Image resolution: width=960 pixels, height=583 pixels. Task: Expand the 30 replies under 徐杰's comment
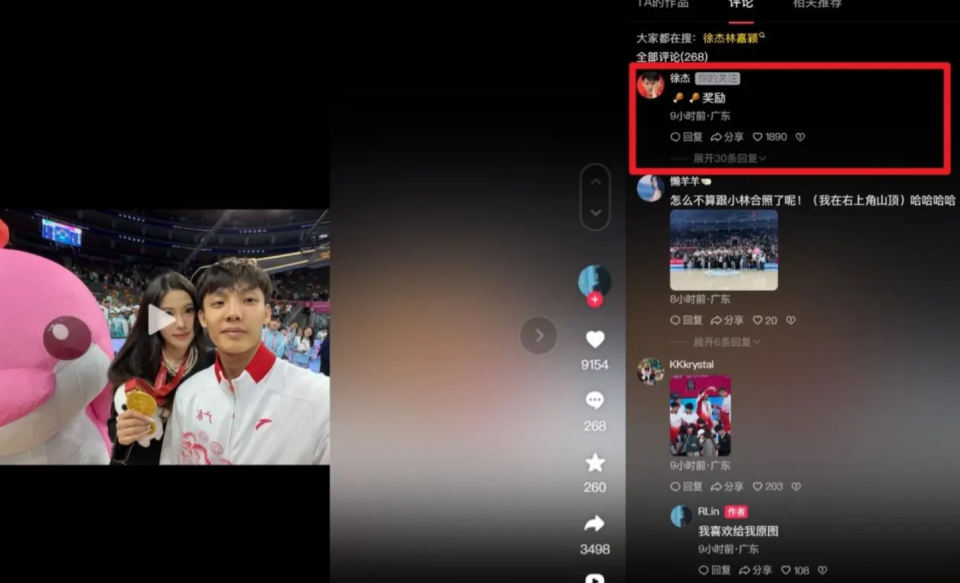729,159
